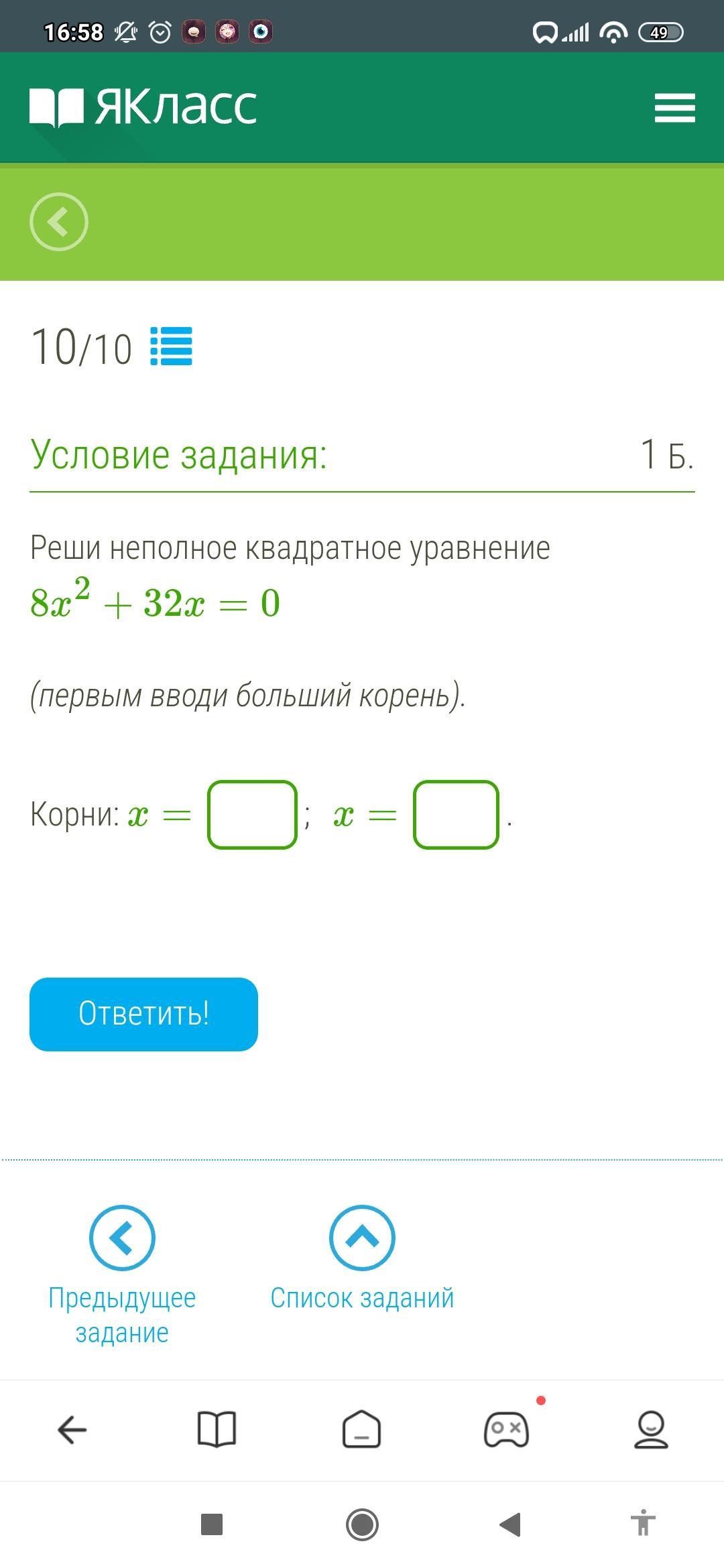The width and height of the screenshot is (724, 1568).
Task: Open the game controller icon in the bottom bar
Action: (x=507, y=1430)
